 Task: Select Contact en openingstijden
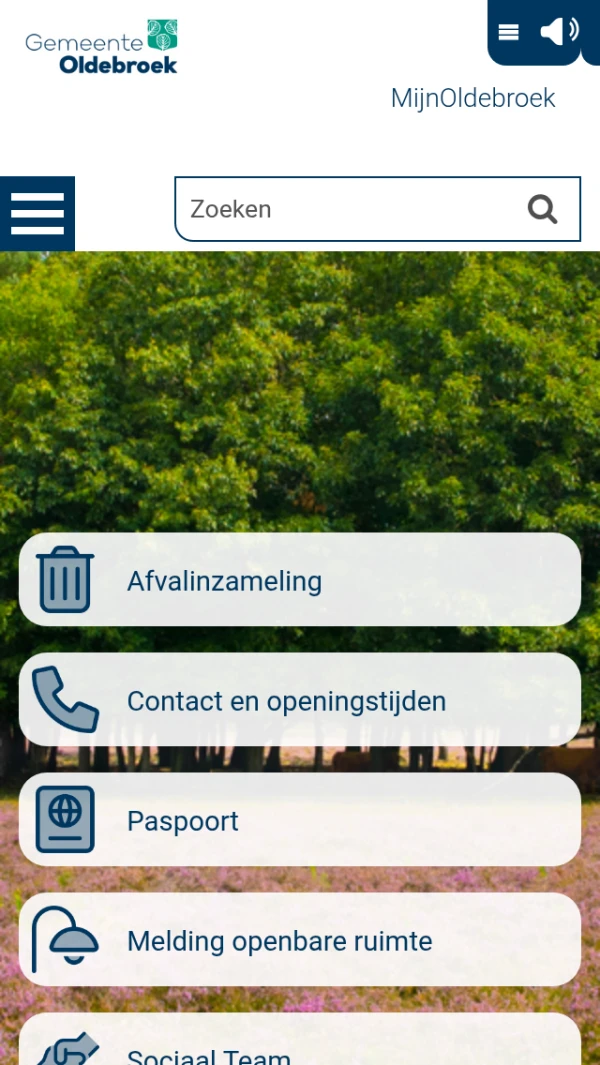tap(300, 700)
